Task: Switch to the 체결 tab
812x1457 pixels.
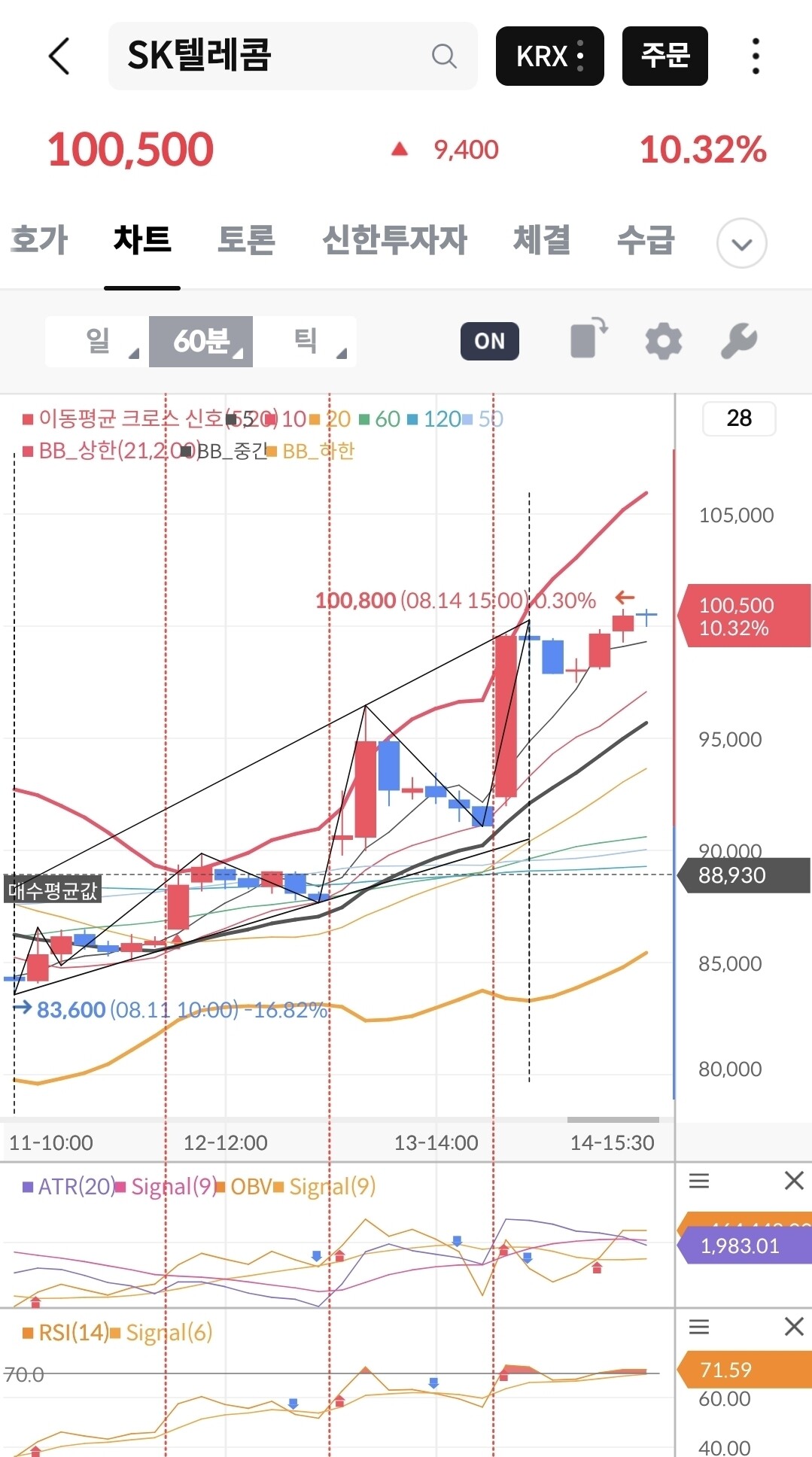Action: [542, 241]
